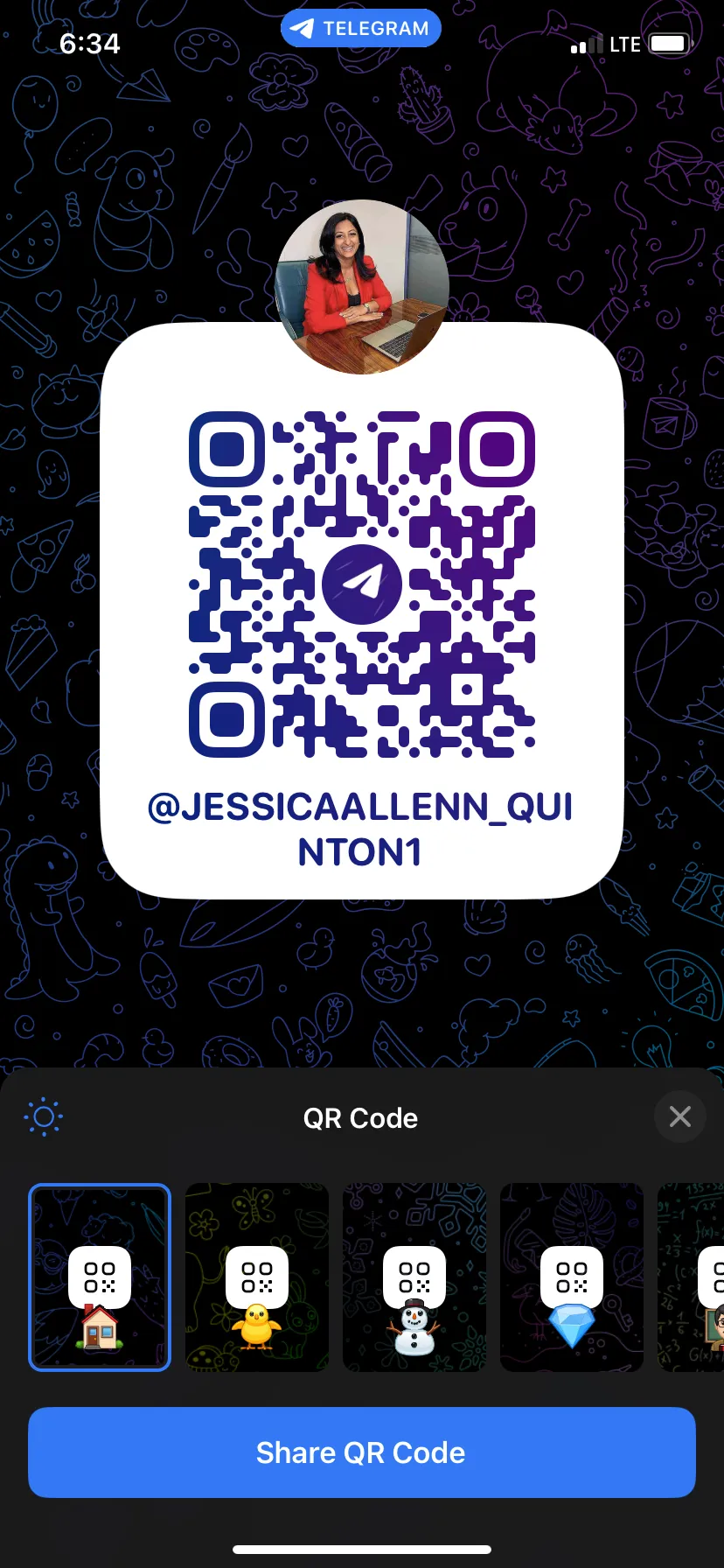Close the QR Code panel
Image resolution: width=724 pixels, height=1568 pixels.
(679, 1116)
